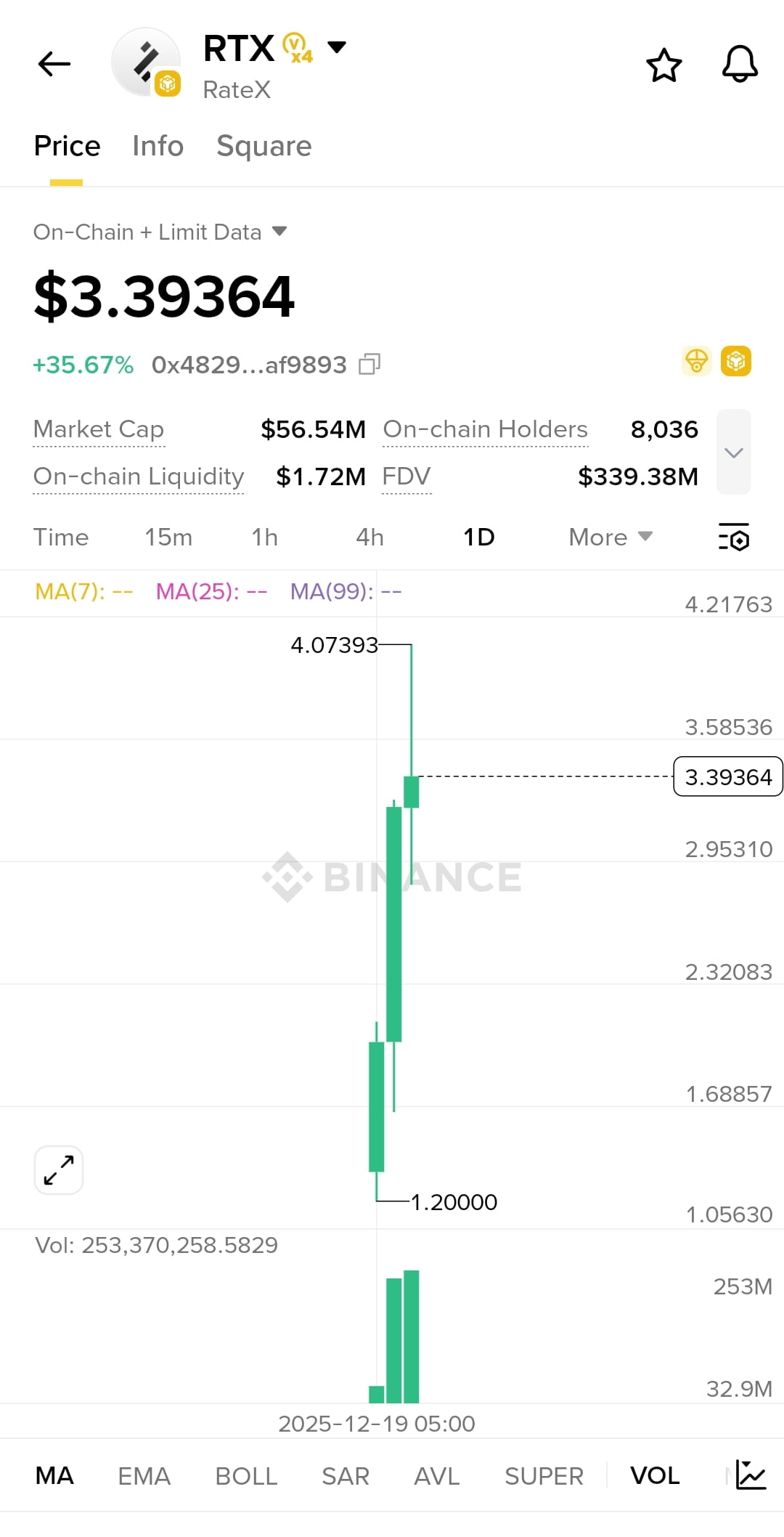The height and width of the screenshot is (1537, 784).
Task: Switch to the Time line chart
Action: (x=61, y=537)
